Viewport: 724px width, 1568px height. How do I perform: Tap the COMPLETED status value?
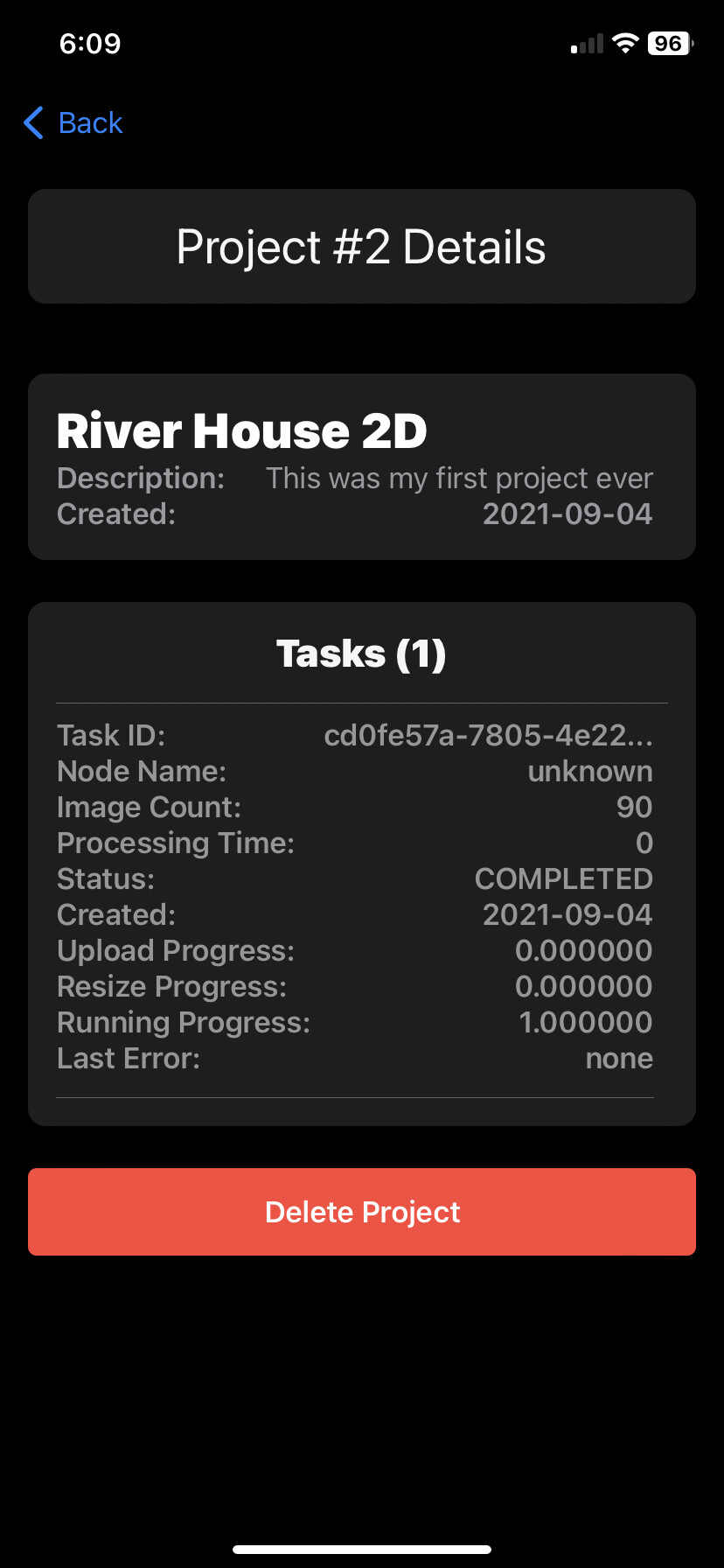tap(563, 878)
